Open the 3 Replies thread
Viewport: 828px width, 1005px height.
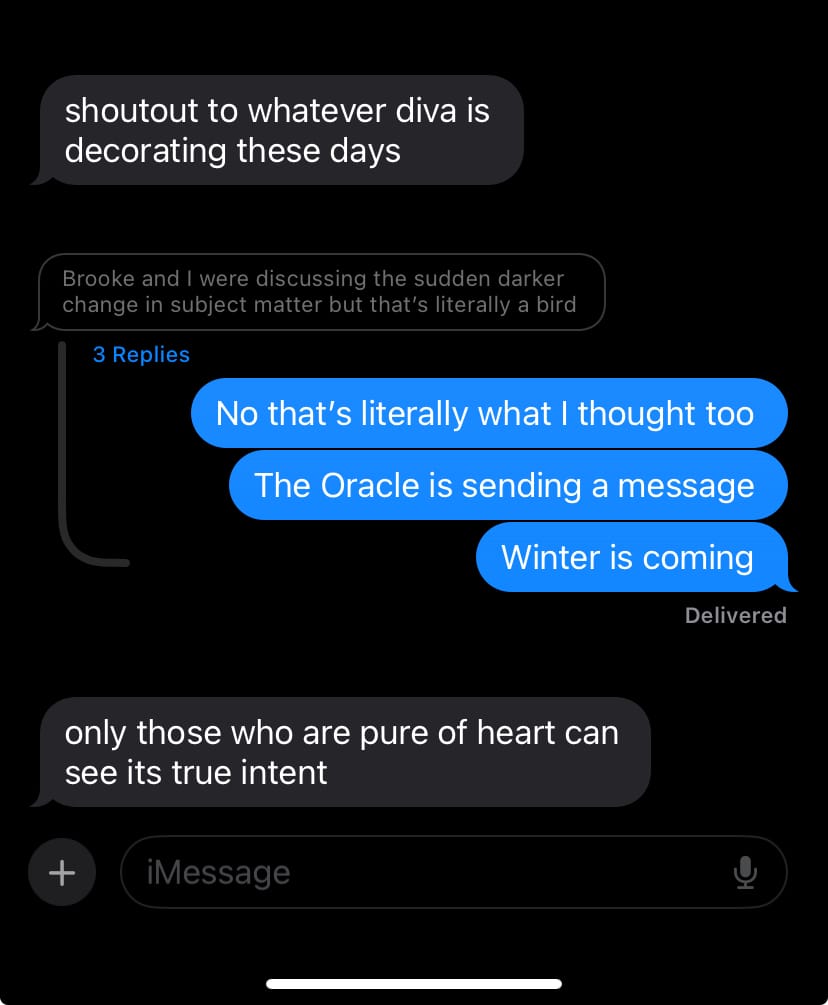pyautogui.click(x=141, y=354)
